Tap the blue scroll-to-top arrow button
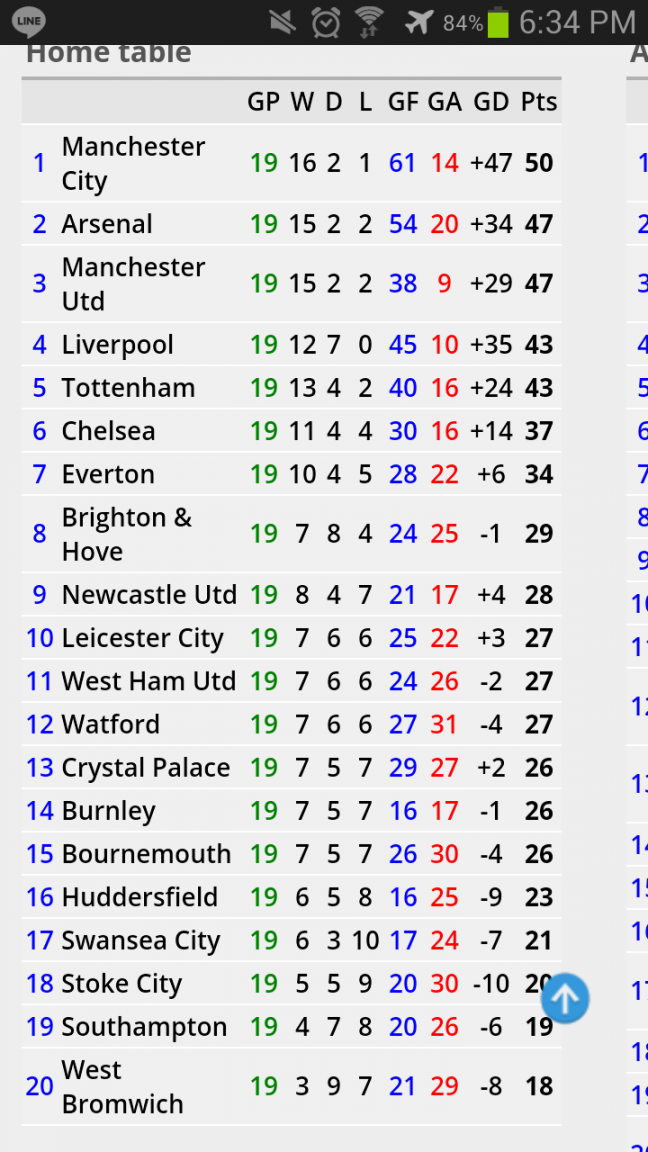 (x=565, y=998)
